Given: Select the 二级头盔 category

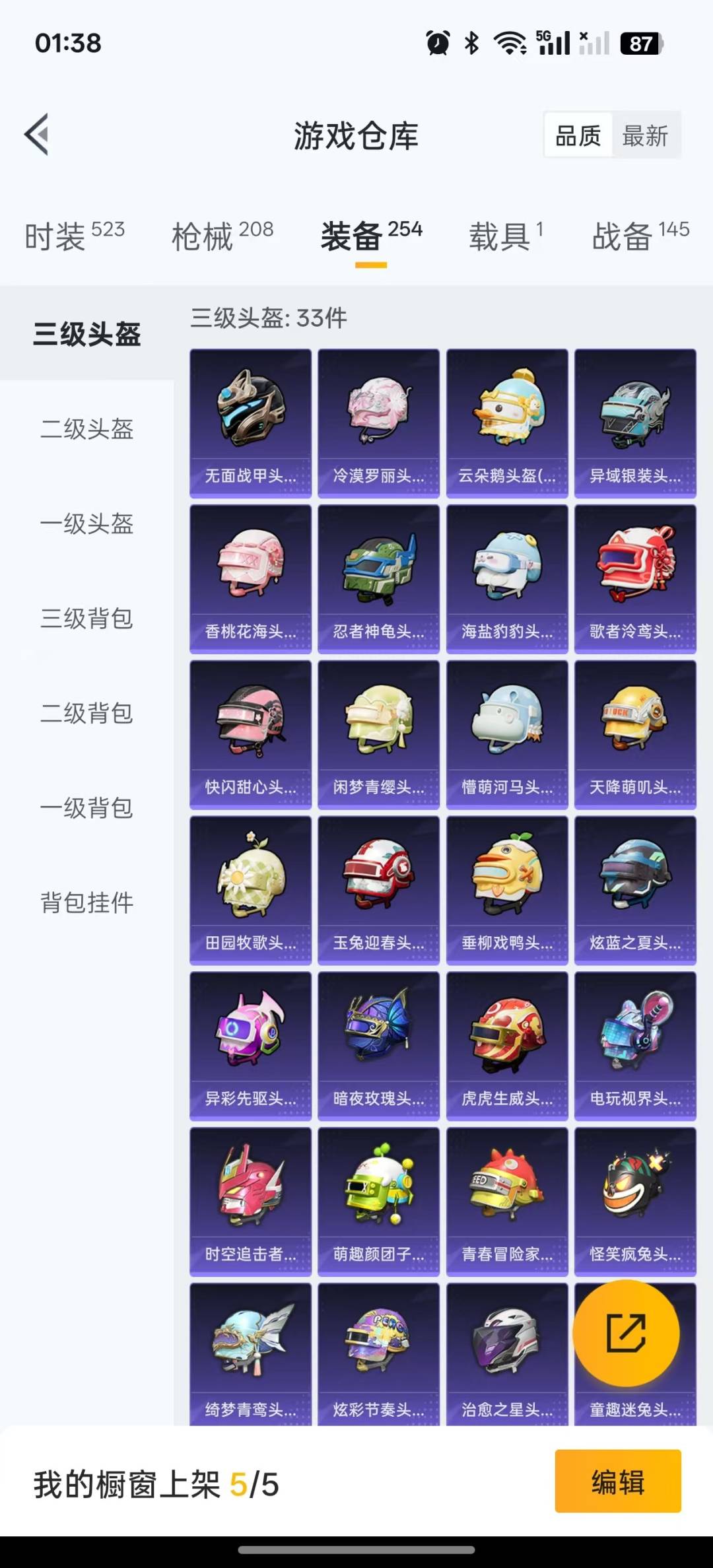Looking at the screenshot, I should point(87,429).
